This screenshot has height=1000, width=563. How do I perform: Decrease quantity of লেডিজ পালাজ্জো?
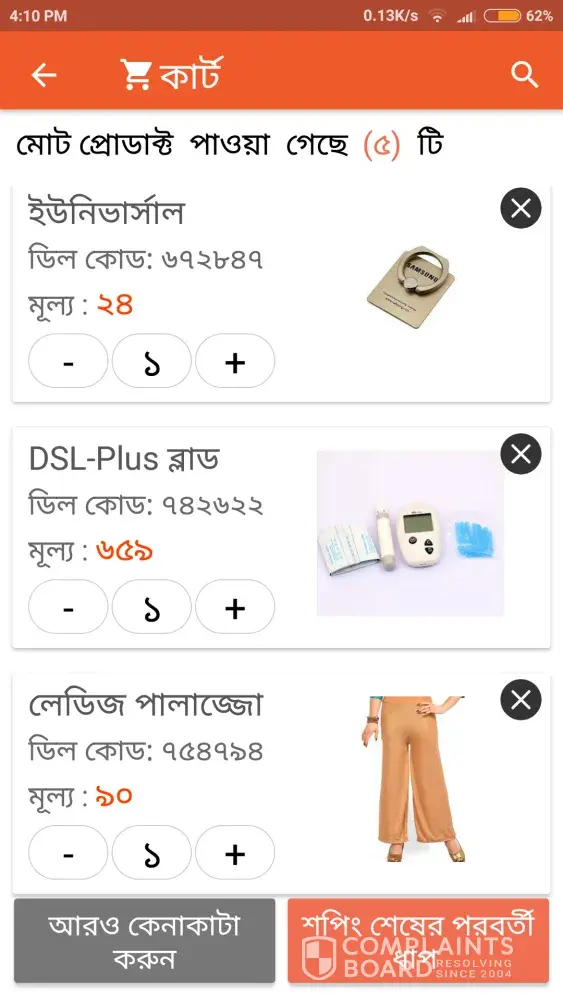click(x=68, y=853)
